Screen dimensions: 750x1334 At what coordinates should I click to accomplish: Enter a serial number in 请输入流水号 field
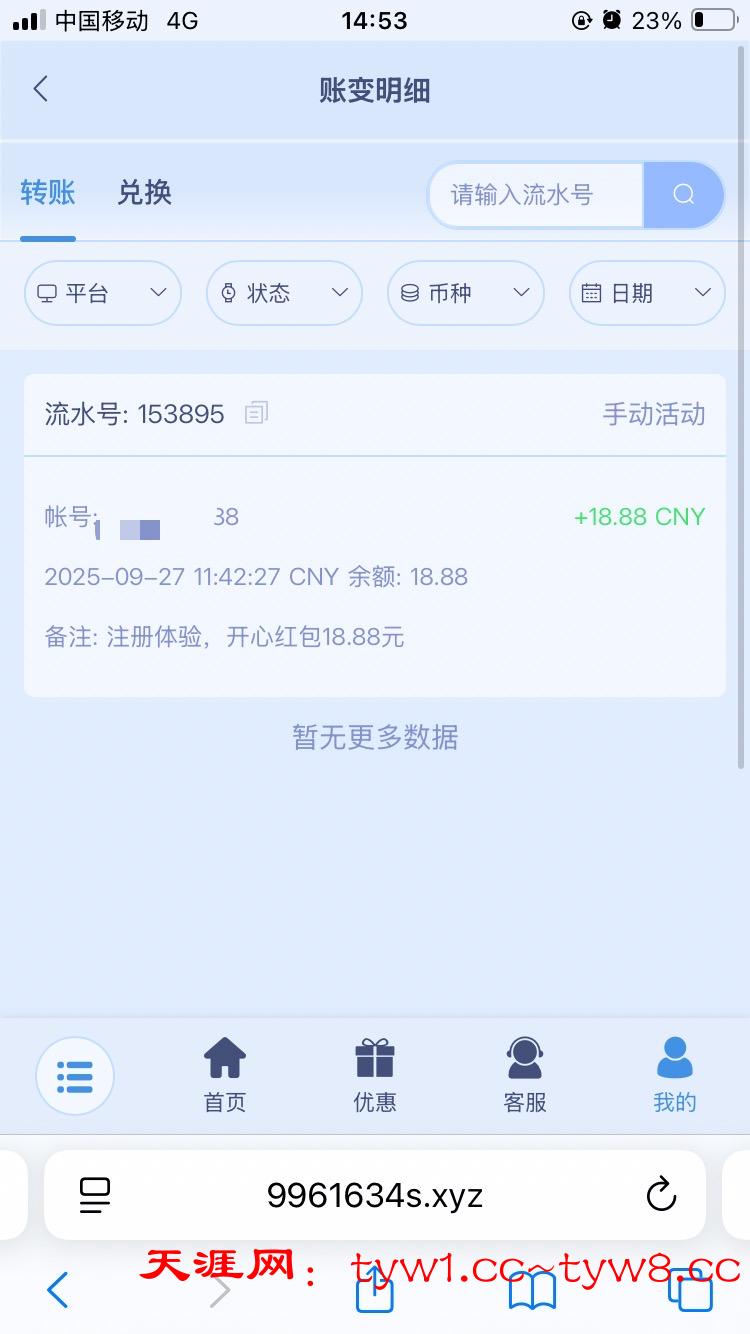pos(535,195)
